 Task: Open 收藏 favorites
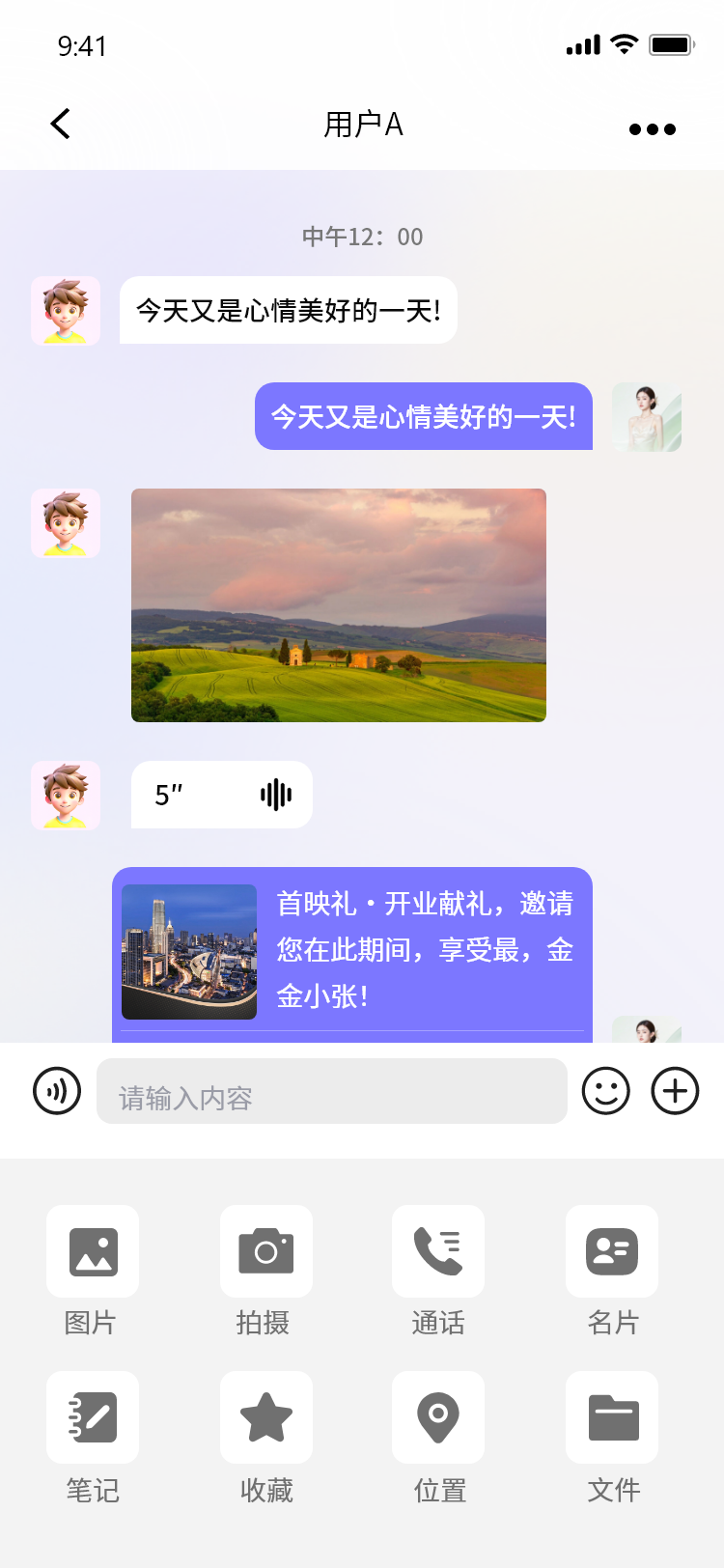click(x=266, y=1417)
